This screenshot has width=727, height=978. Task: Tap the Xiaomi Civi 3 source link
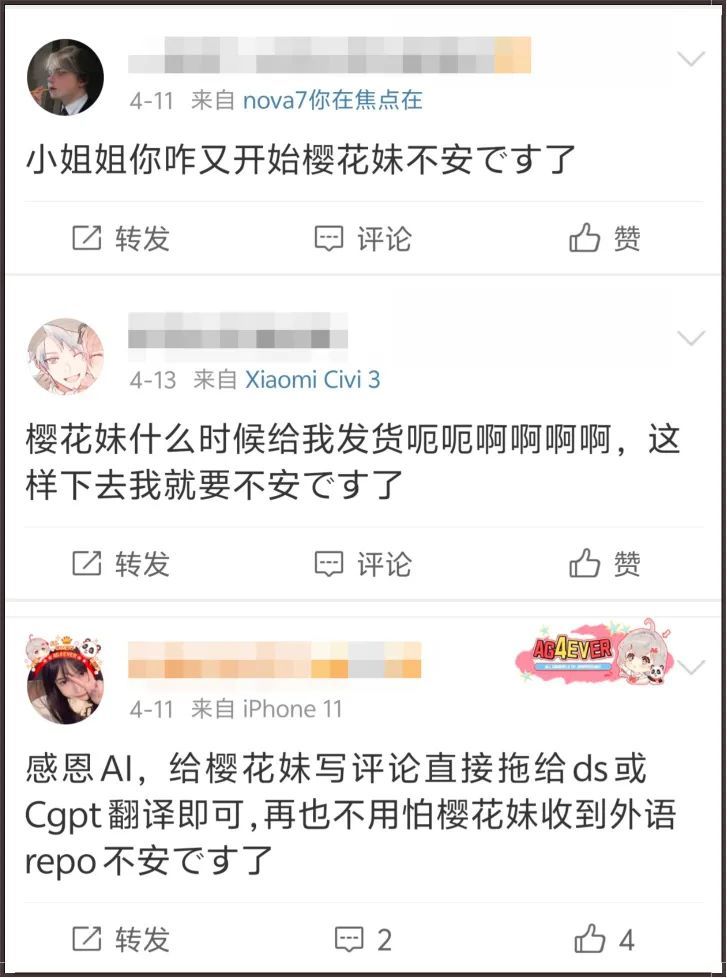(312, 380)
